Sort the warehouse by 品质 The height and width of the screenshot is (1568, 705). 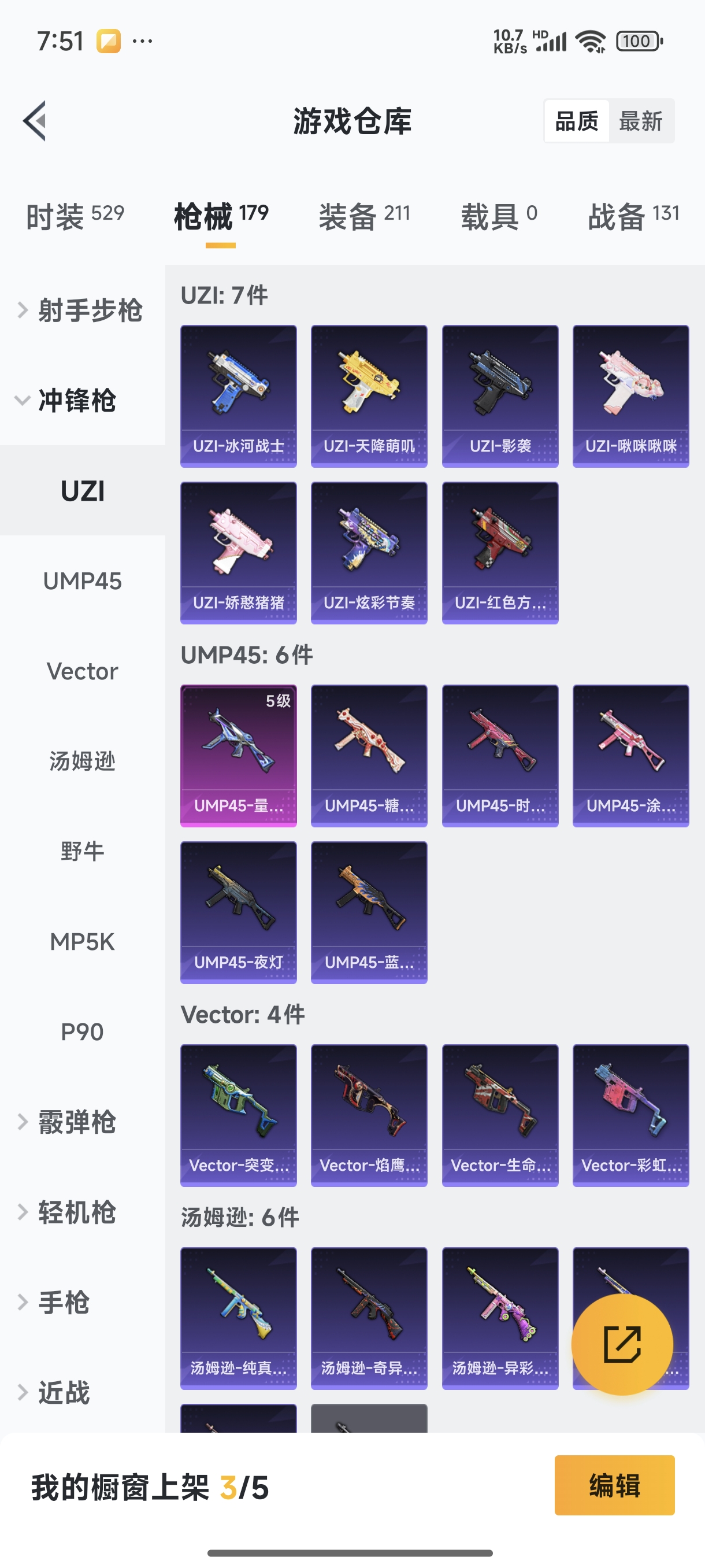pos(577,121)
